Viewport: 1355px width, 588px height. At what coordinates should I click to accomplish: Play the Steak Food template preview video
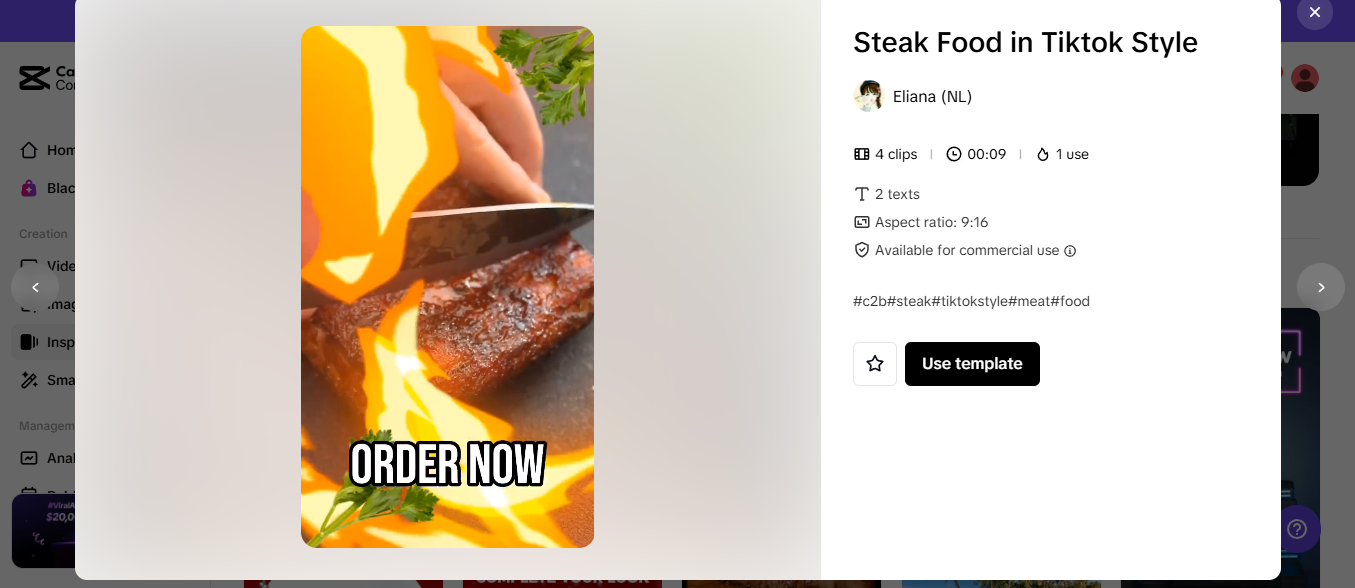447,287
